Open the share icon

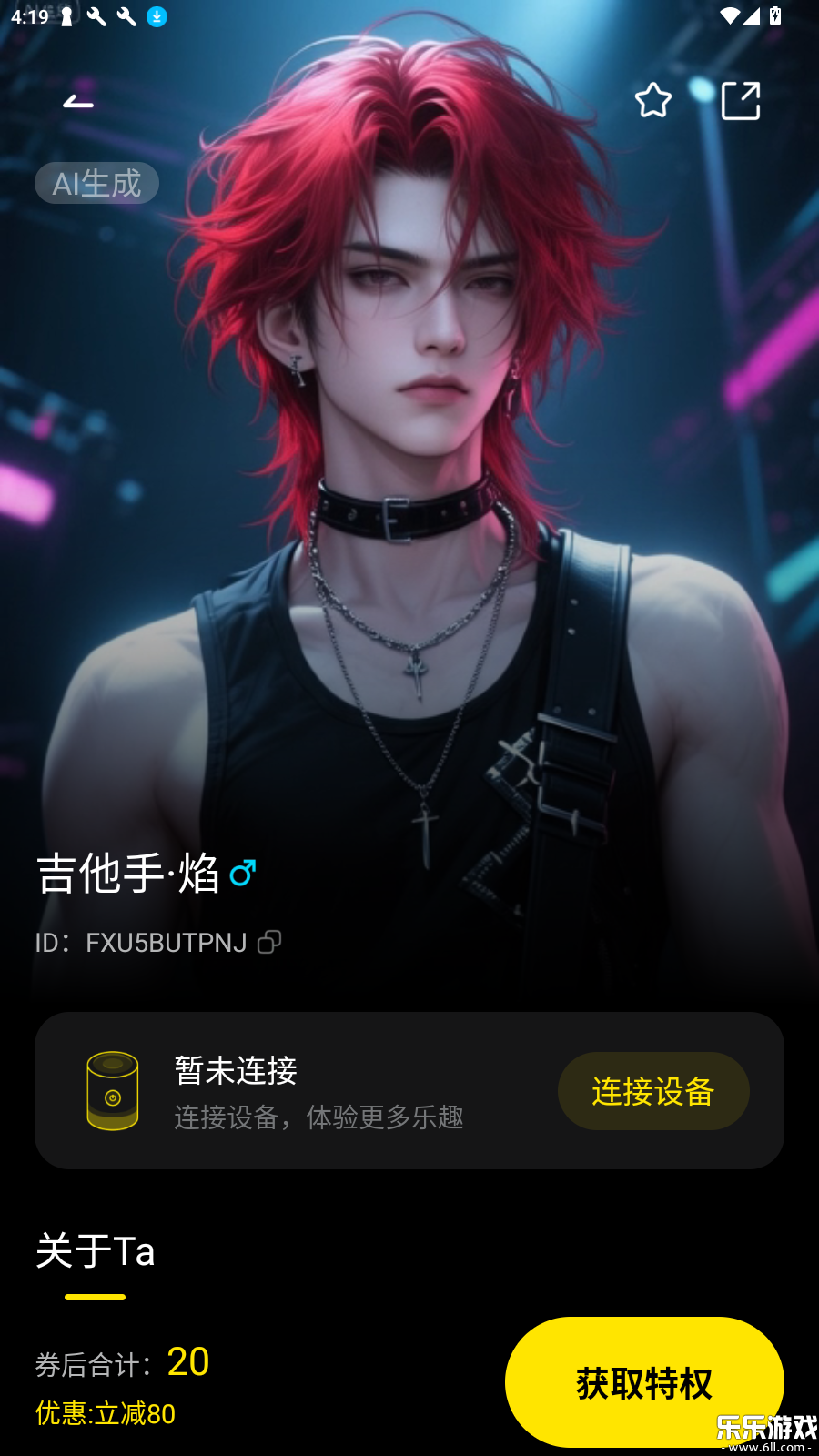tap(741, 100)
